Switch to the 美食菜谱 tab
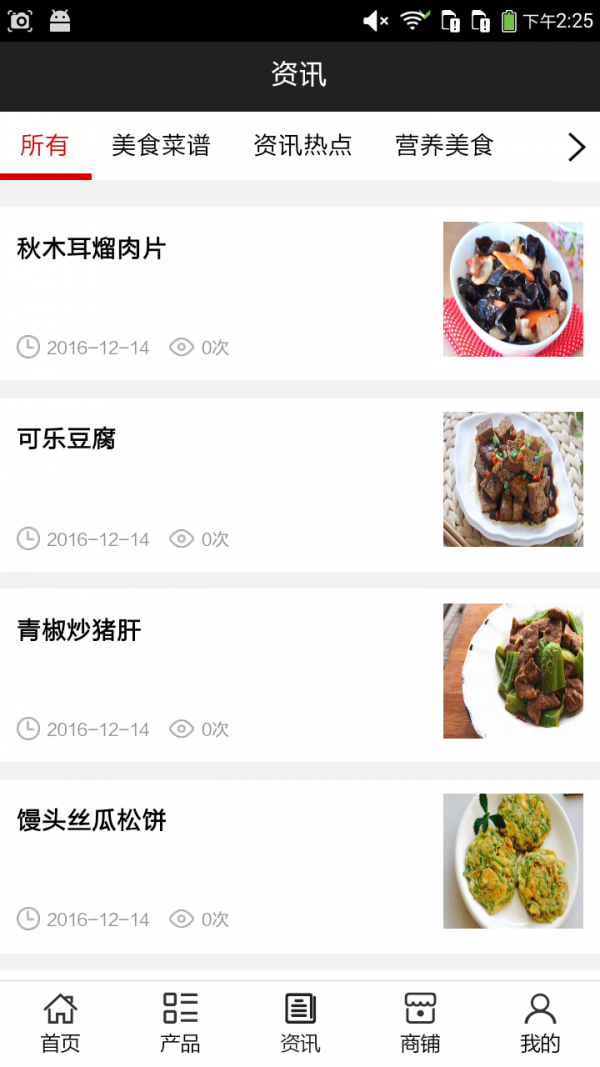This screenshot has width=600, height=1067. click(160, 146)
